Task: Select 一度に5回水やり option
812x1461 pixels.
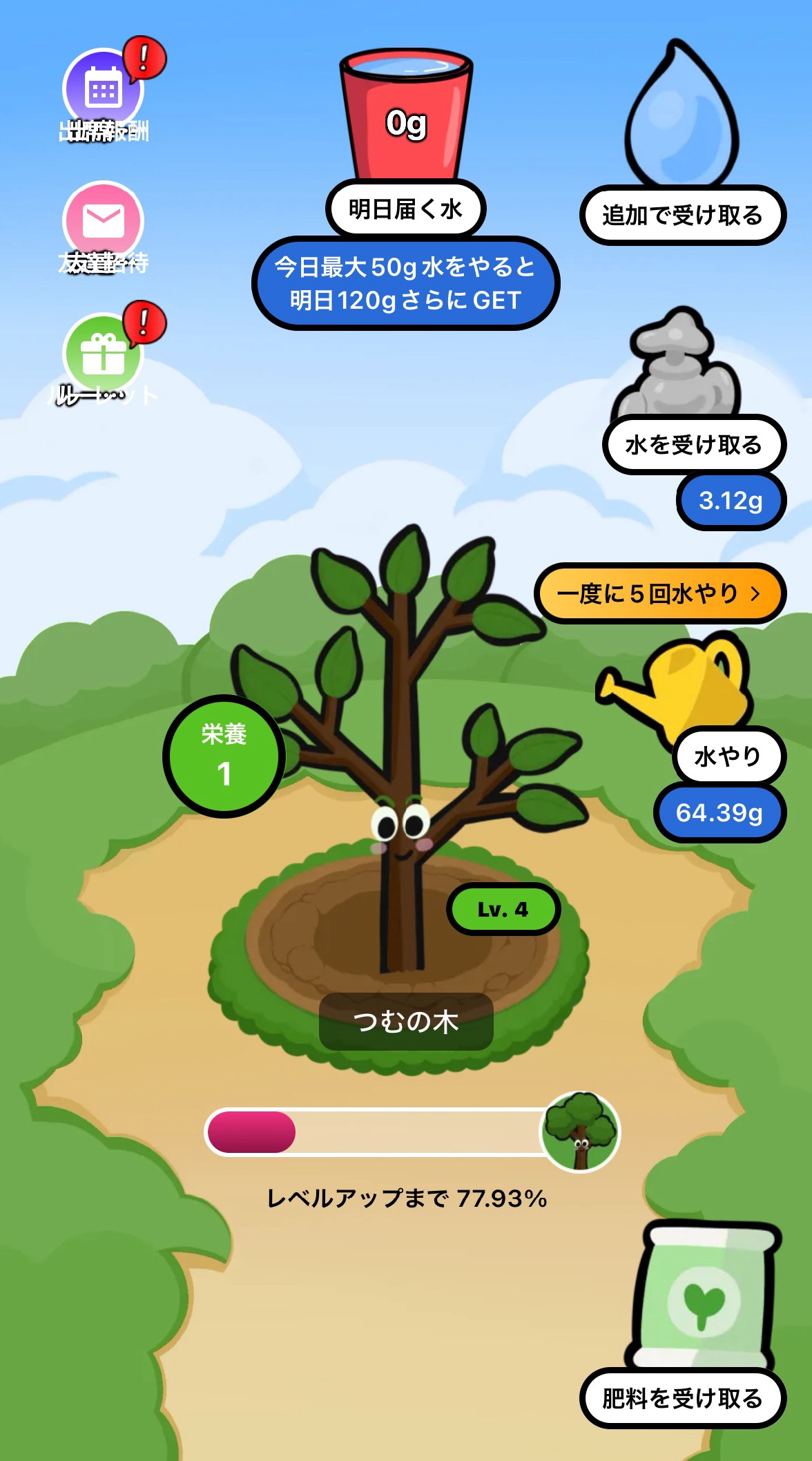Action: [659, 593]
